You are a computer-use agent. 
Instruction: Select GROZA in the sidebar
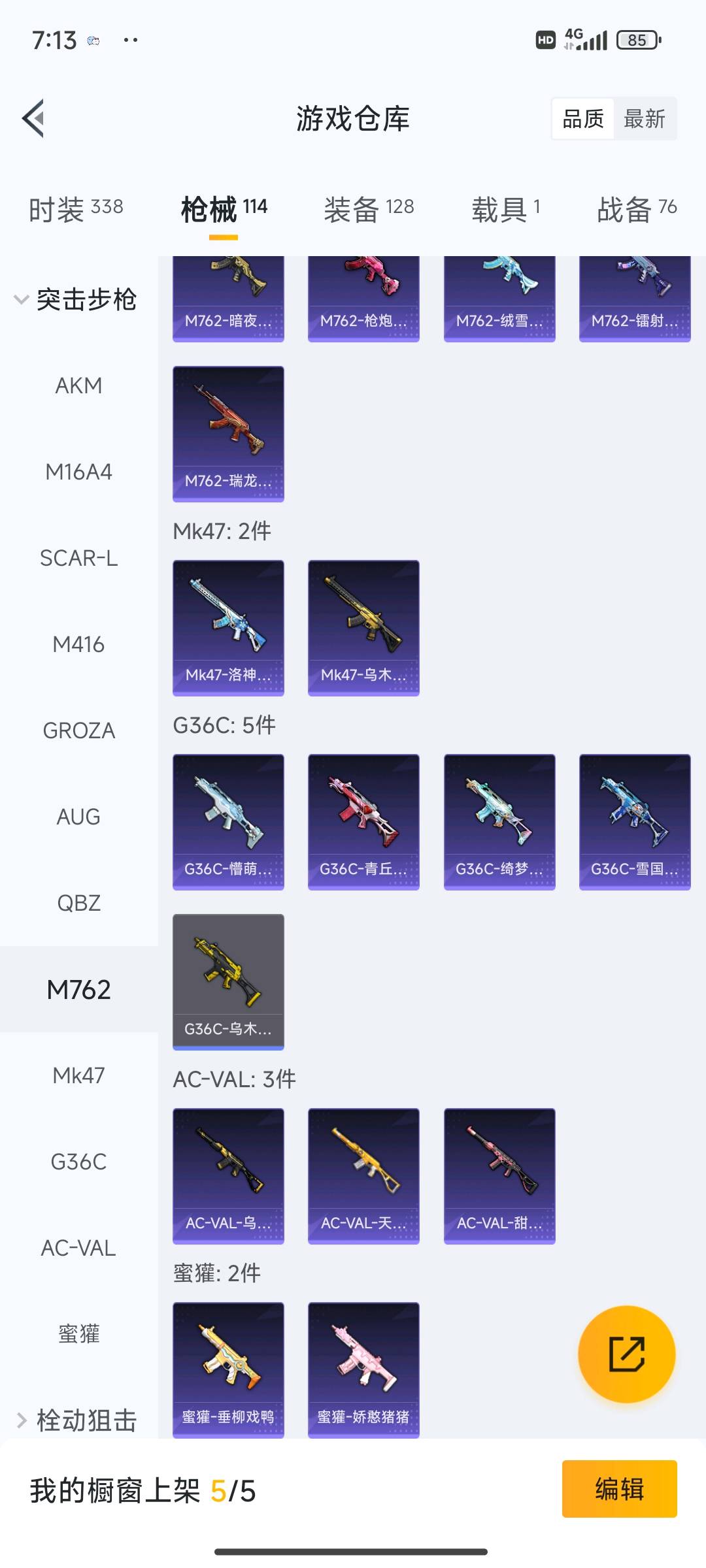coord(78,730)
